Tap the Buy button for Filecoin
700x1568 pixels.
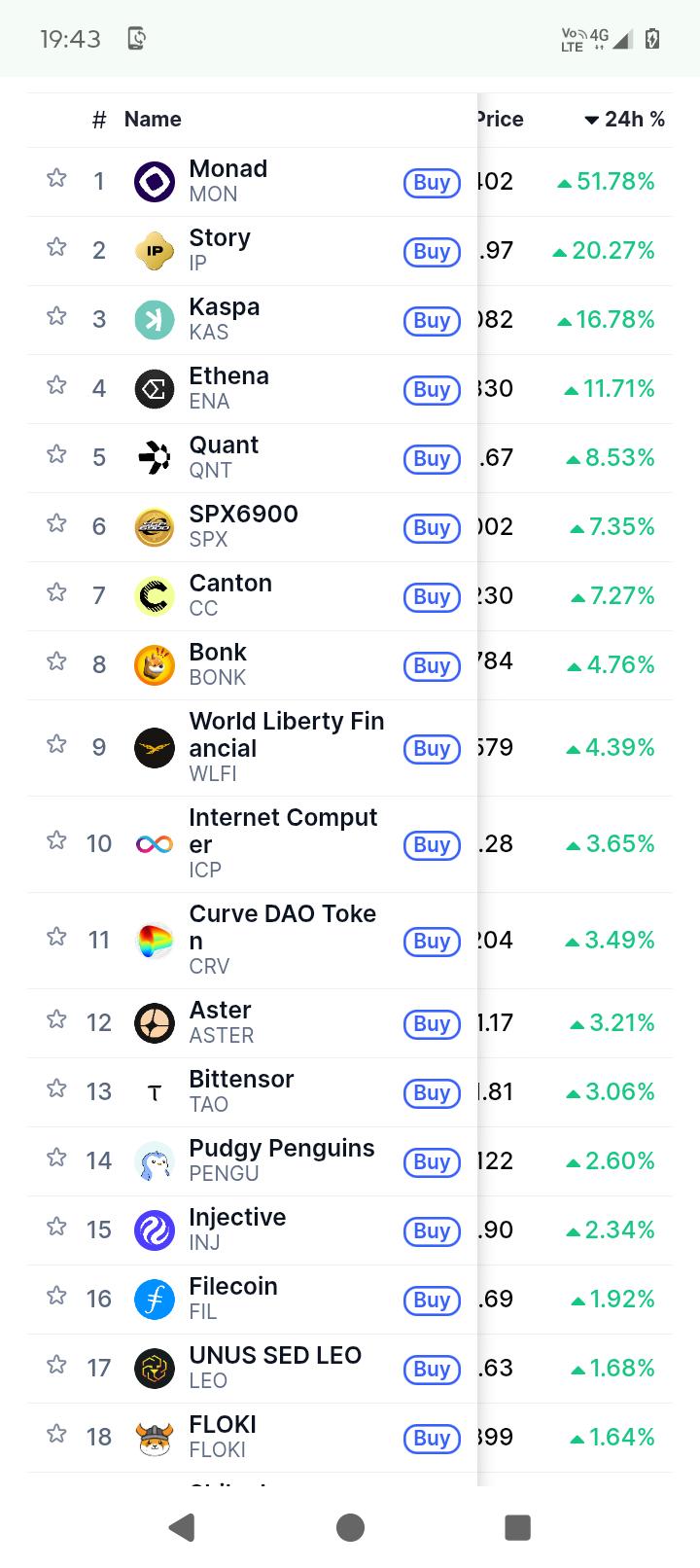(432, 1301)
